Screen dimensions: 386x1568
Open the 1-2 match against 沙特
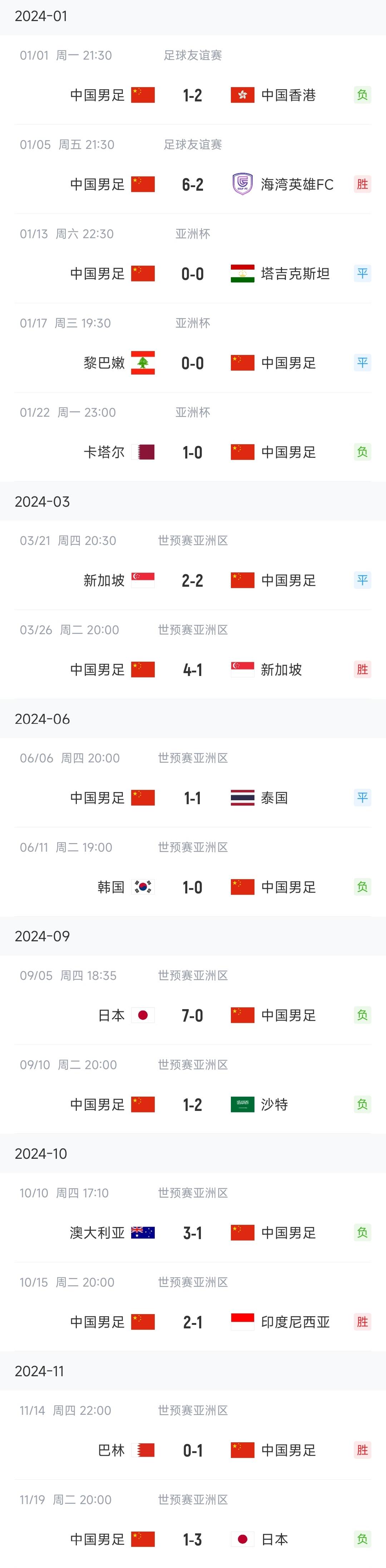point(192,1105)
